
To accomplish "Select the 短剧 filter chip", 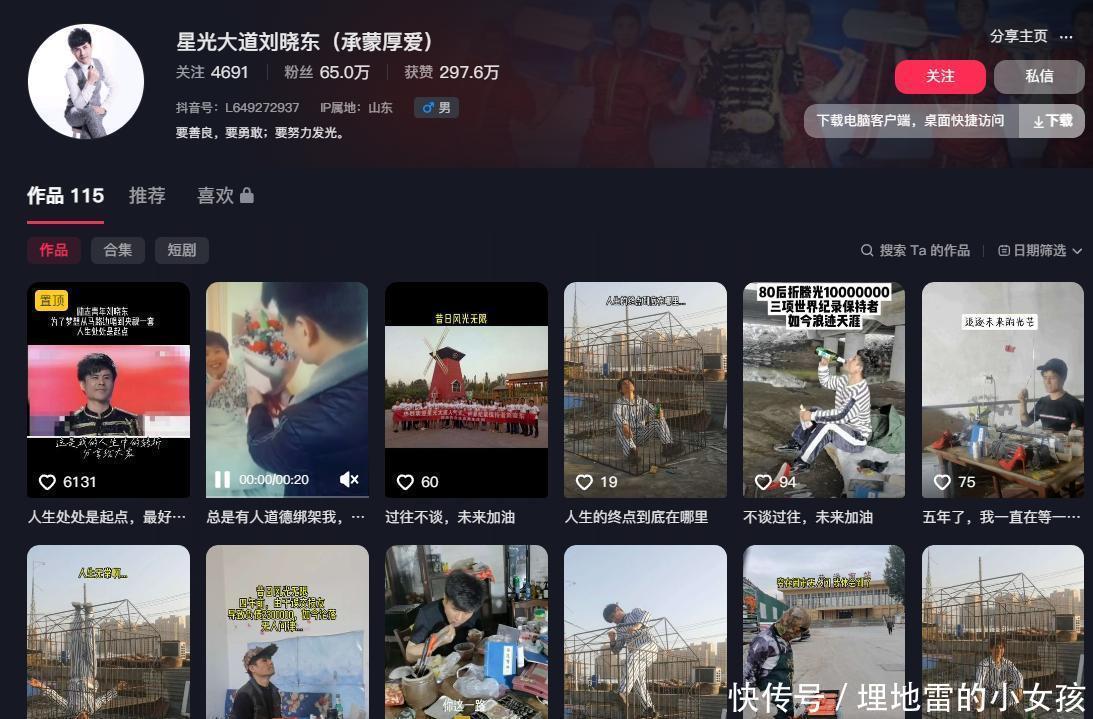I will 181,250.
